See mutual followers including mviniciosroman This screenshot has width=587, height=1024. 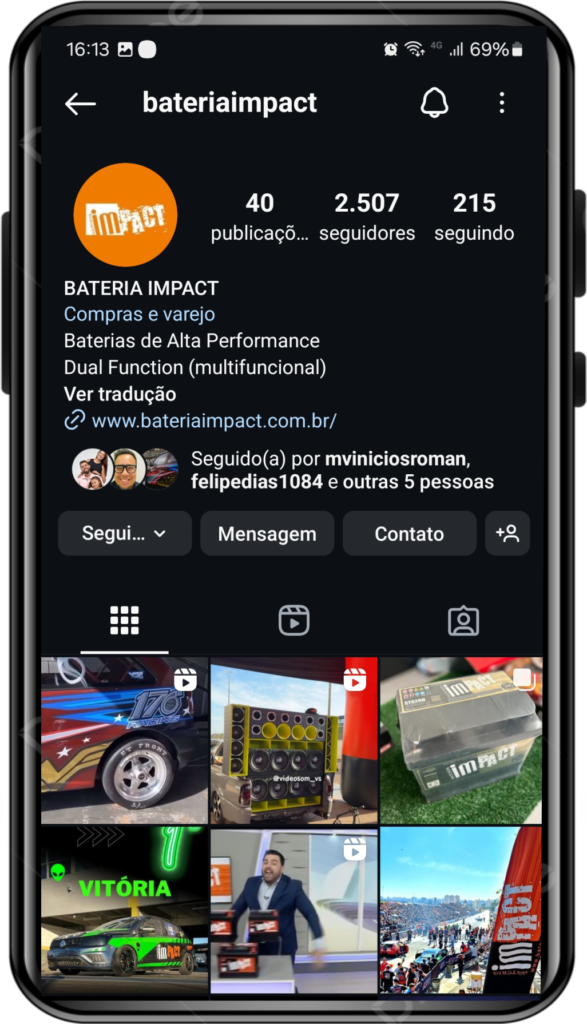coord(283,470)
